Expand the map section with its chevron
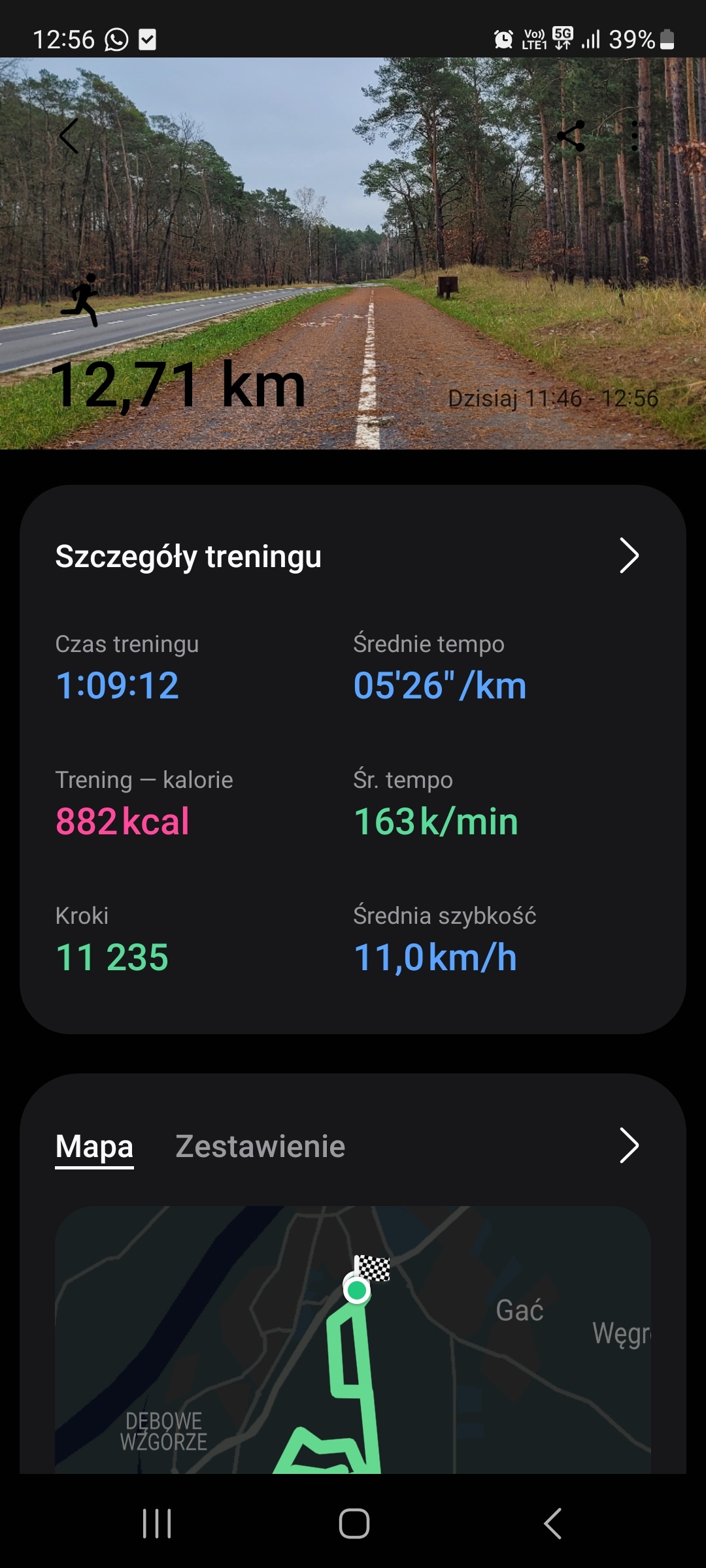The width and height of the screenshot is (706, 1568). click(x=628, y=1145)
